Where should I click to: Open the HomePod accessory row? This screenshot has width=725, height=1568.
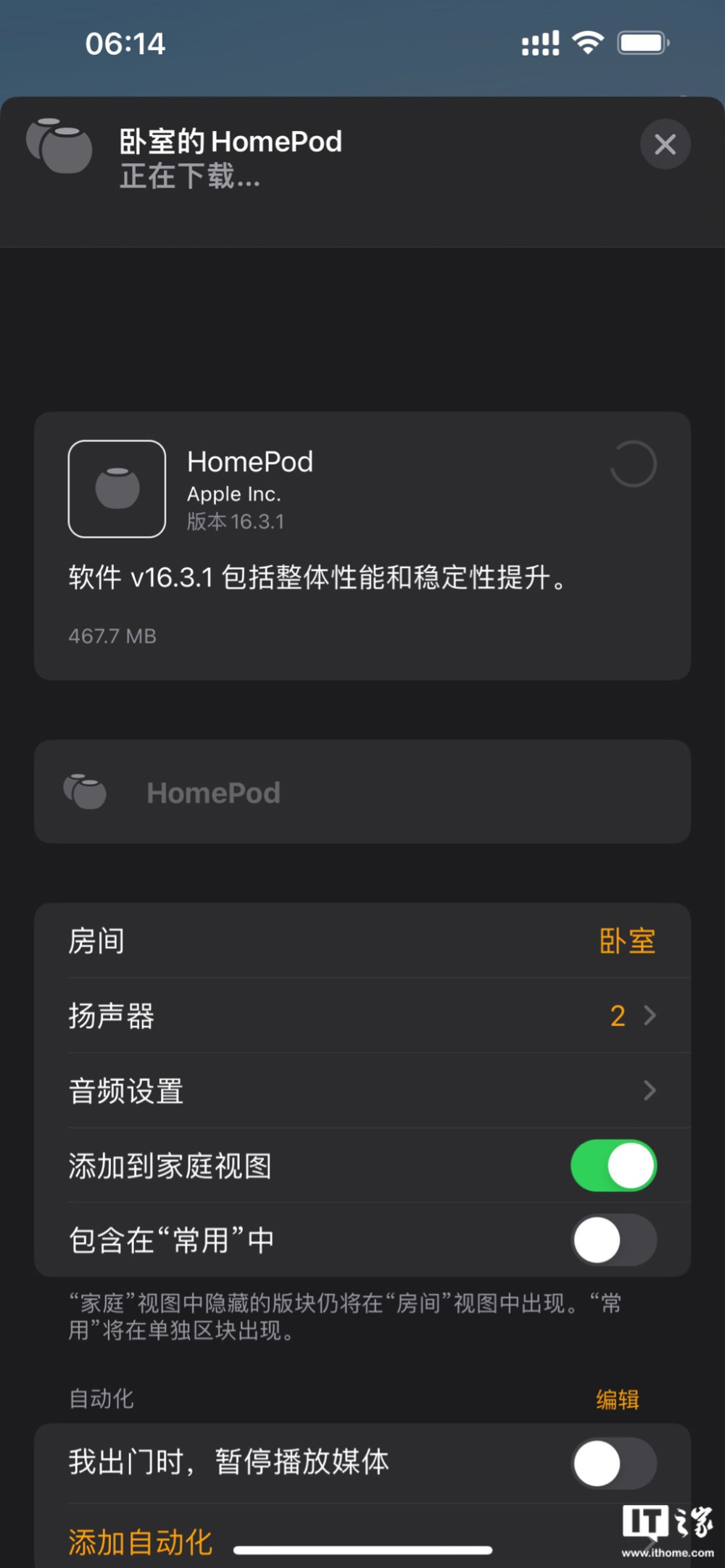(362, 791)
